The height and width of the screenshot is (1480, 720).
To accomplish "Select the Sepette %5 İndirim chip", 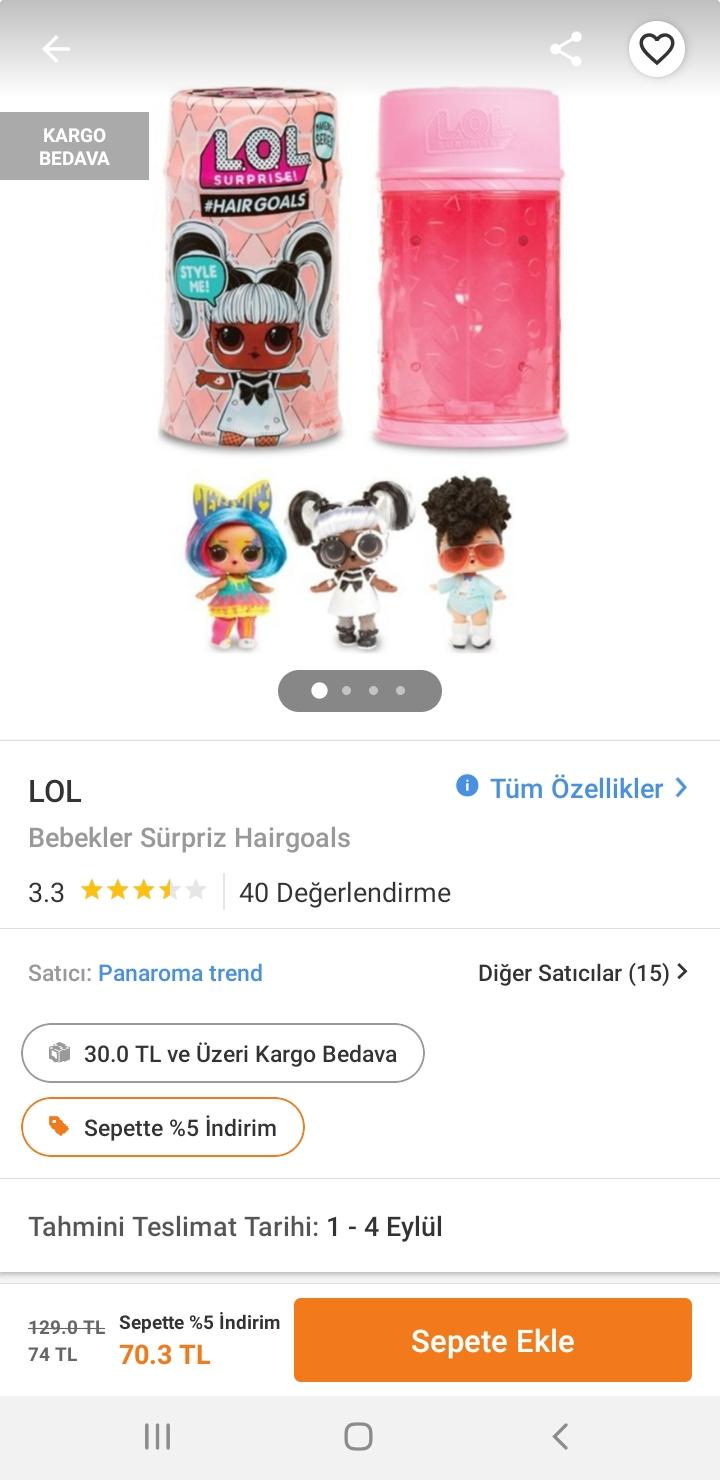I will [163, 1127].
